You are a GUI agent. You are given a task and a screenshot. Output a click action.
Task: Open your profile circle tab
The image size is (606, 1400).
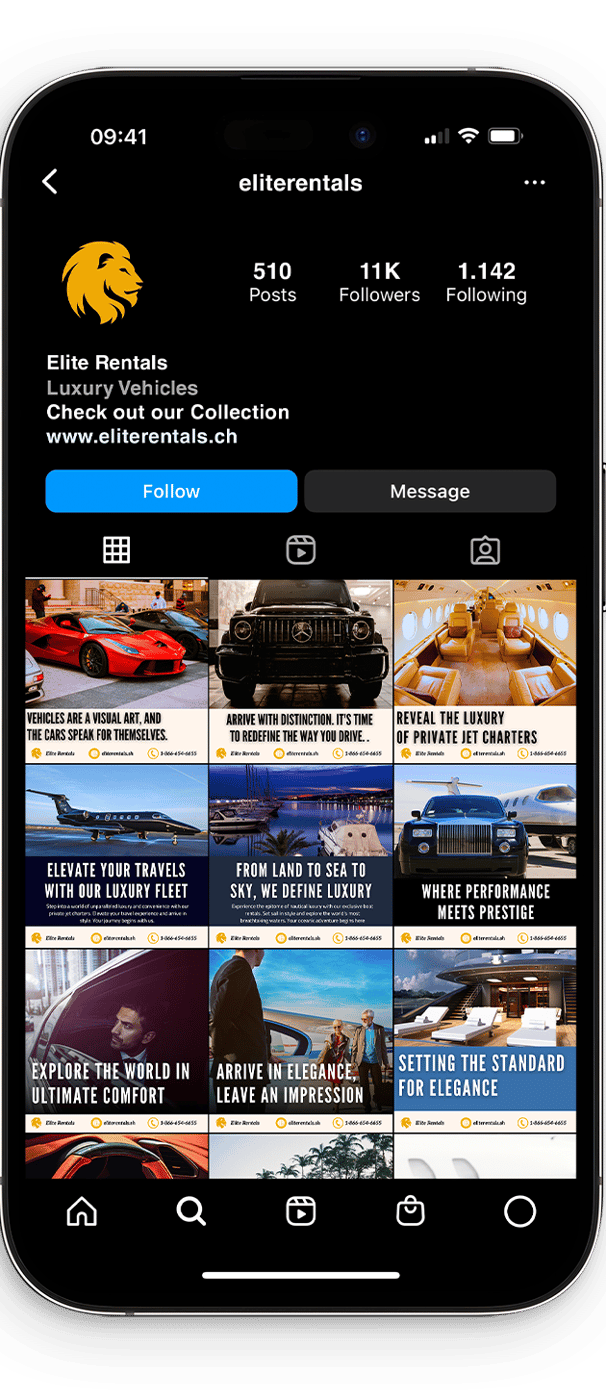[x=520, y=1211]
